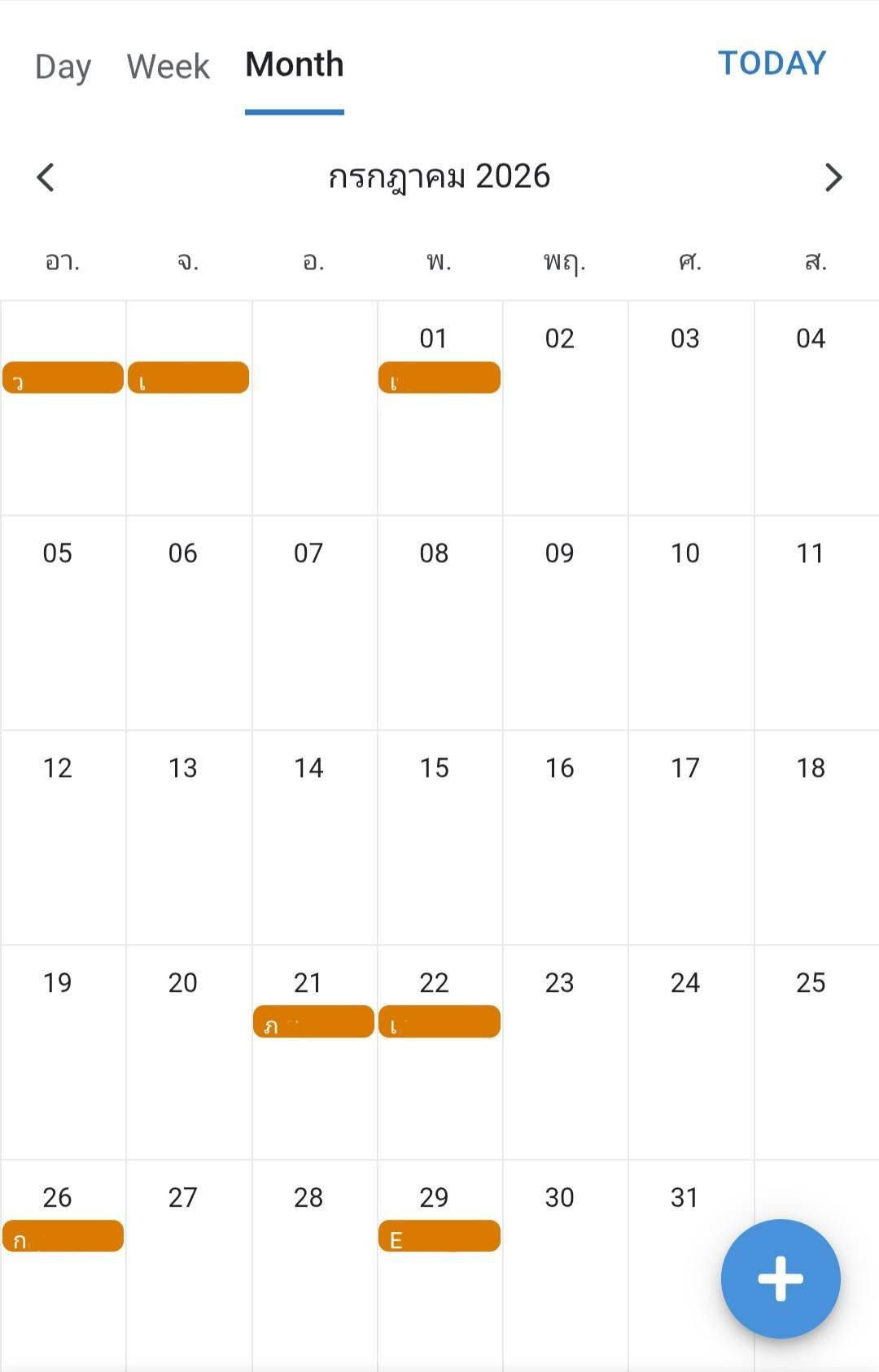Switch to the Week view tab
Screen dimensions: 879x1372
(168, 66)
